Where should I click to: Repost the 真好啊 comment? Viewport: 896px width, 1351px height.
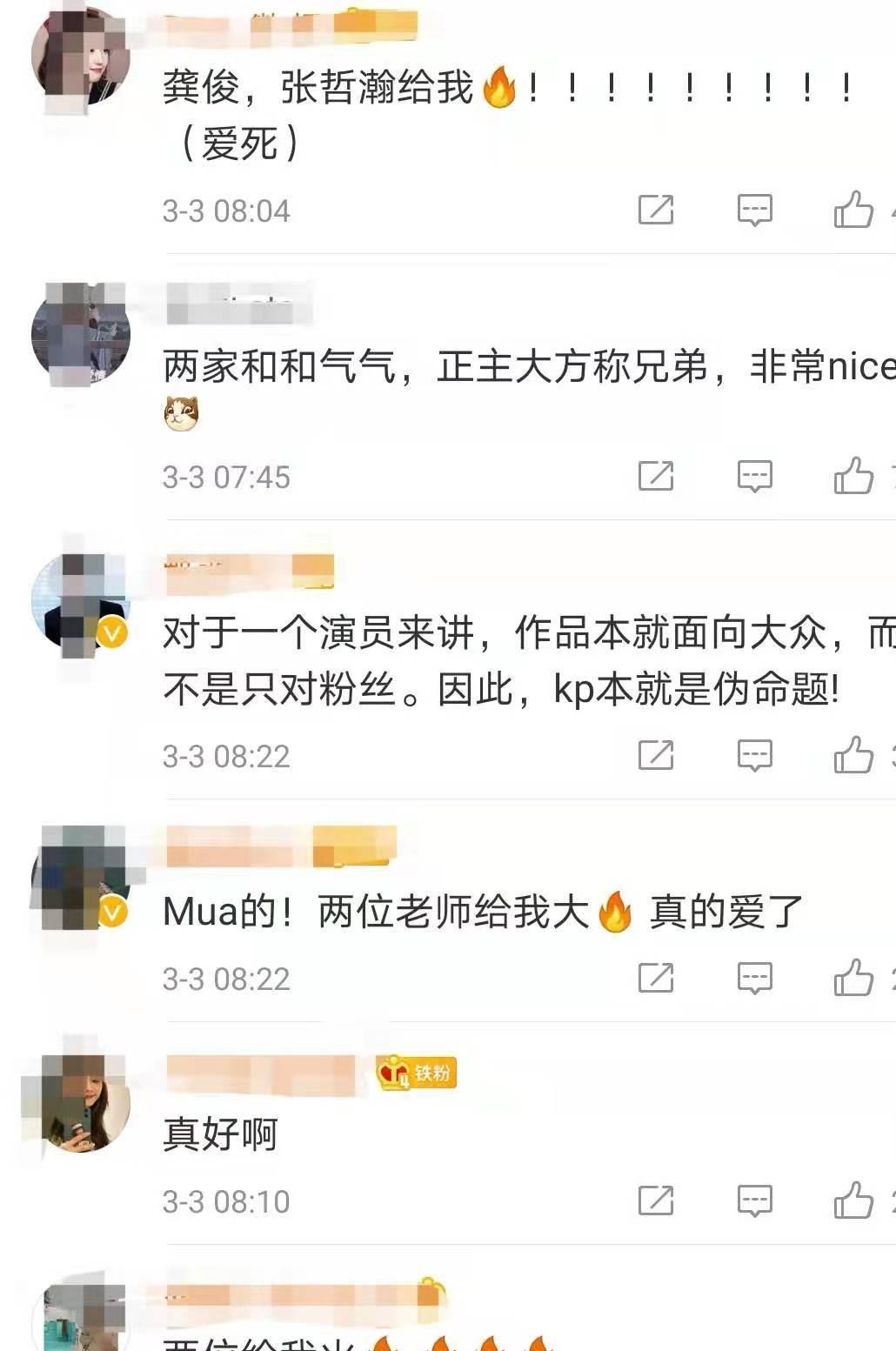point(656,1201)
